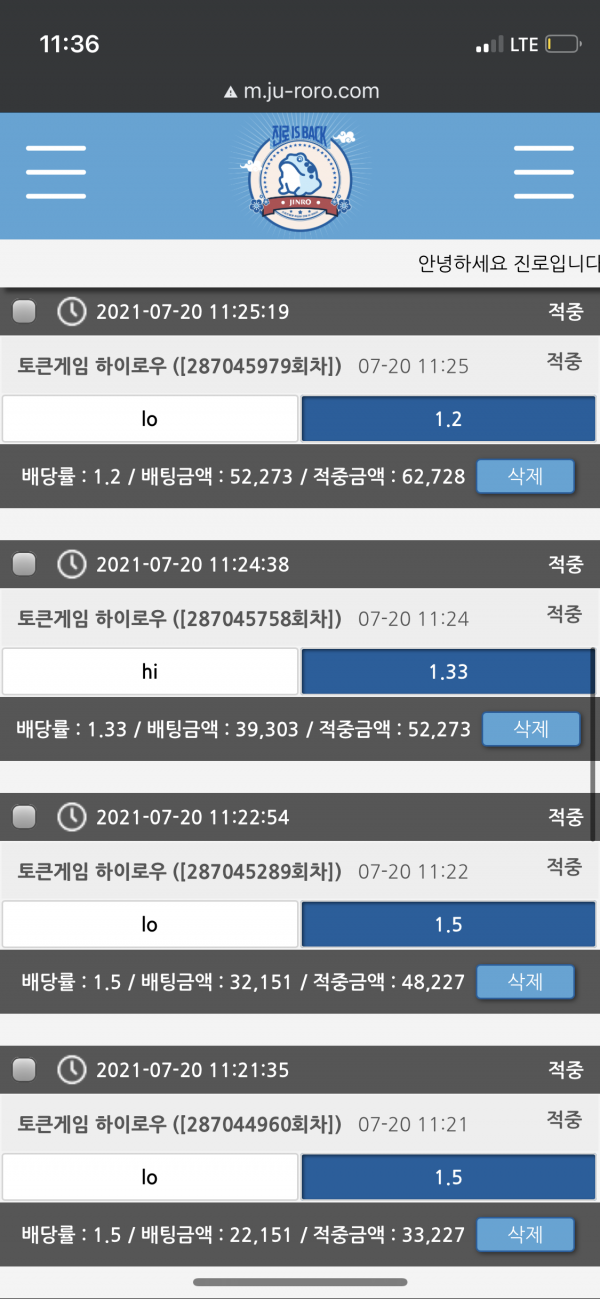Check the box for 11:22:54 bet
Viewport: 600px width, 1299px height.
click(x=24, y=818)
